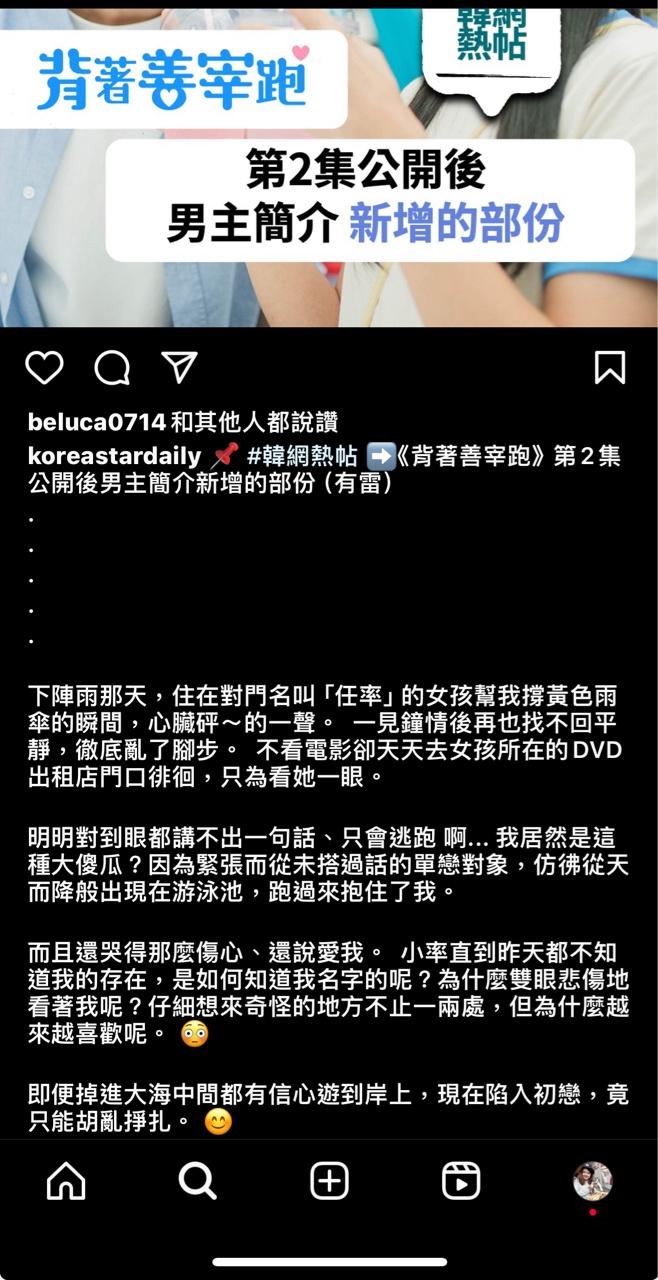Open the #韓網熱帖 hashtag

pos(302,456)
